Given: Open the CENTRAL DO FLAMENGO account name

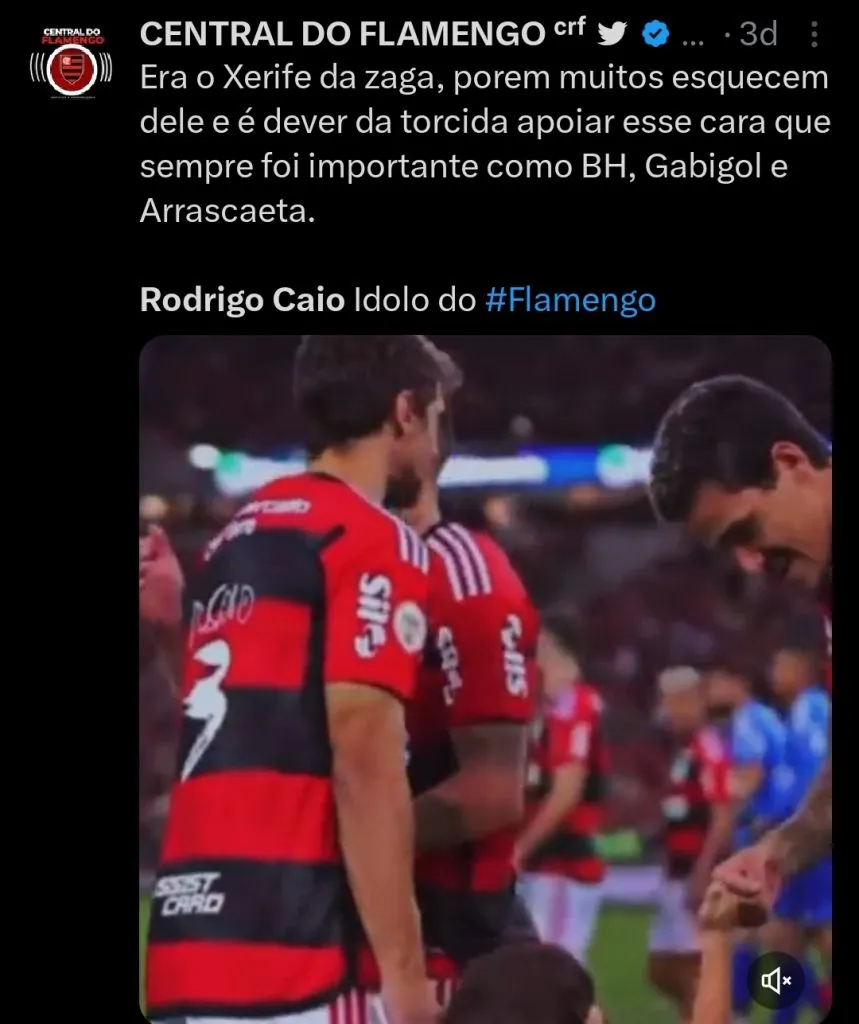Looking at the screenshot, I should pyautogui.click(x=342, y=34).
